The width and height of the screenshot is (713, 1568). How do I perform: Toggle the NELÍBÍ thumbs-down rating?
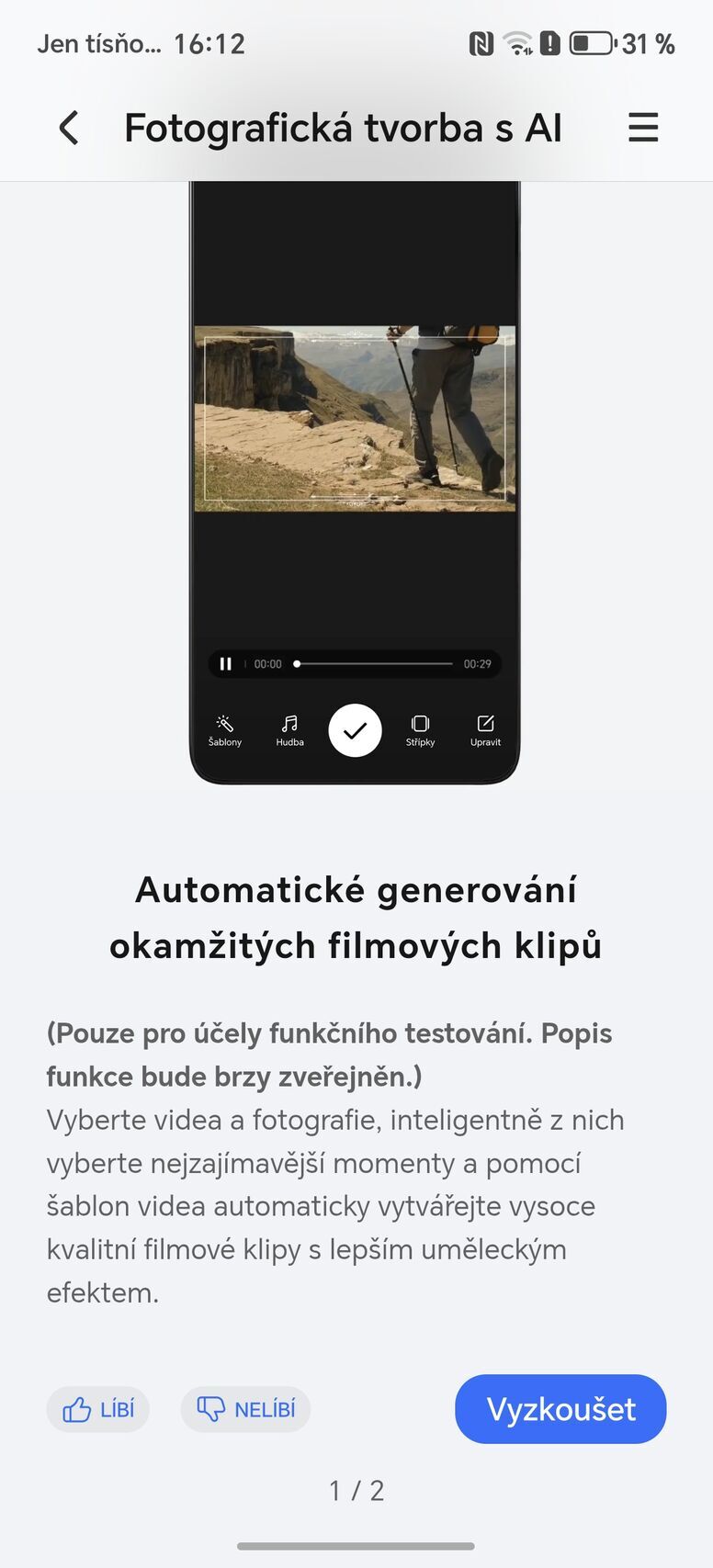point(245,1409)
